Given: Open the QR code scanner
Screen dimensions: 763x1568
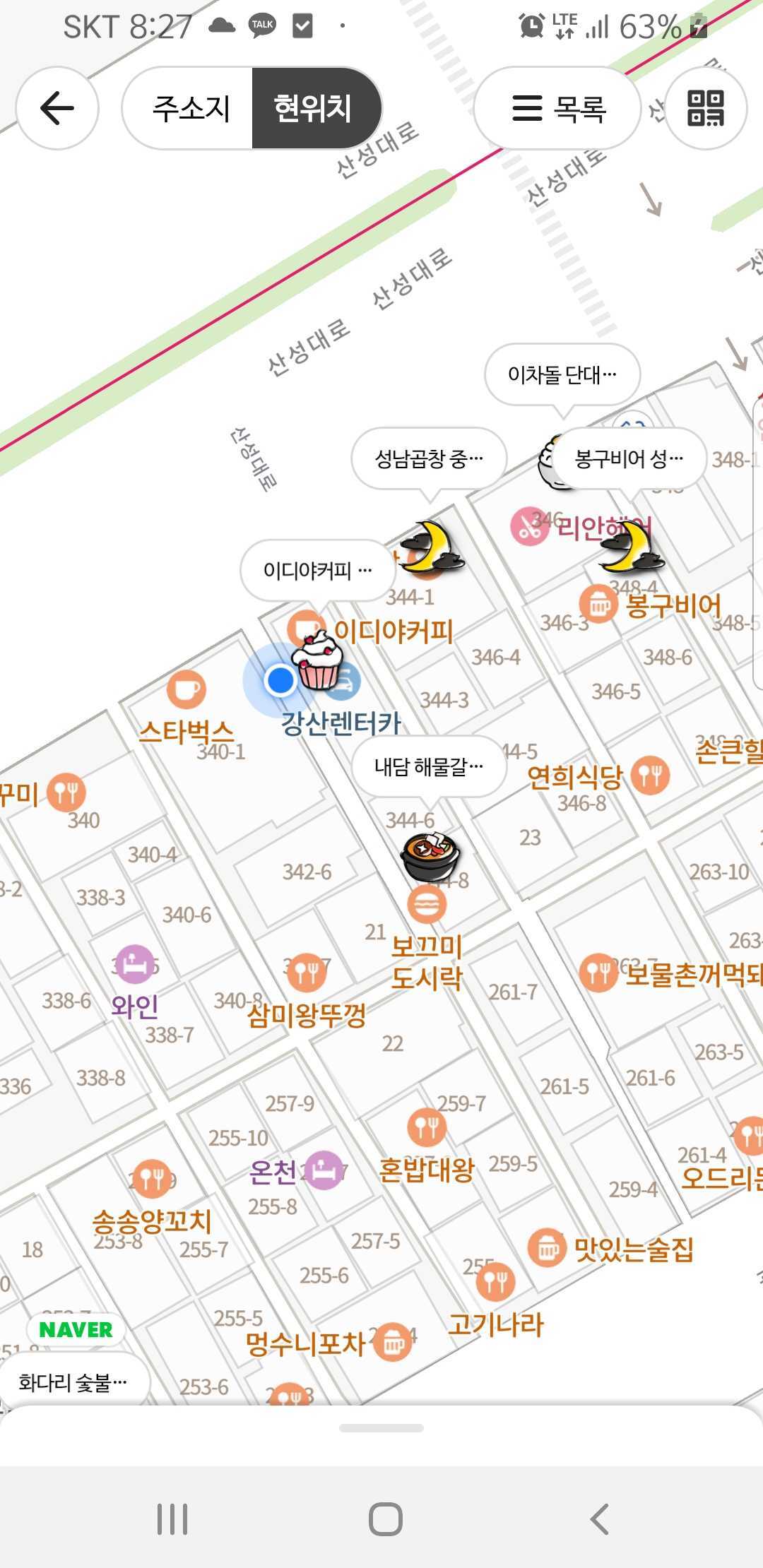Looking at the screenshot, I should pos(706,108).
